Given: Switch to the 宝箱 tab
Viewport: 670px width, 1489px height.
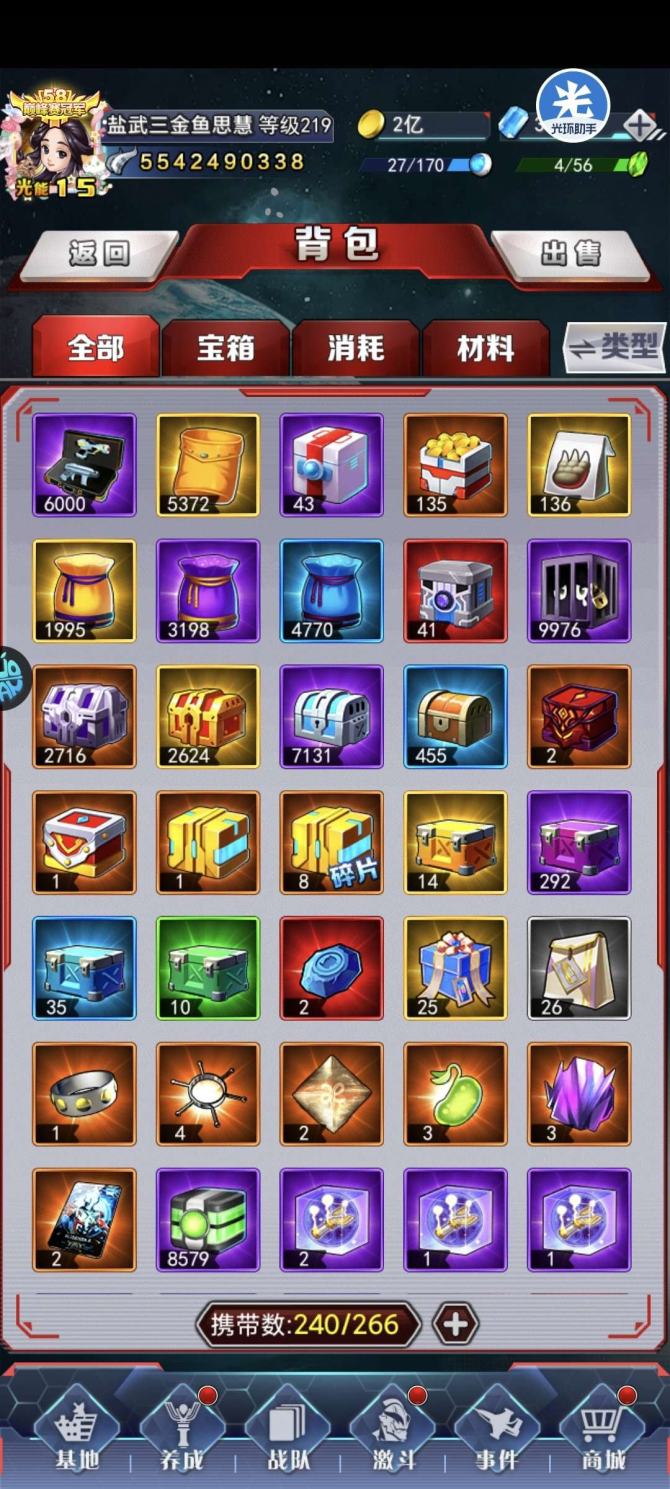Looking at the screenshot, I should [x=225, y=348].
